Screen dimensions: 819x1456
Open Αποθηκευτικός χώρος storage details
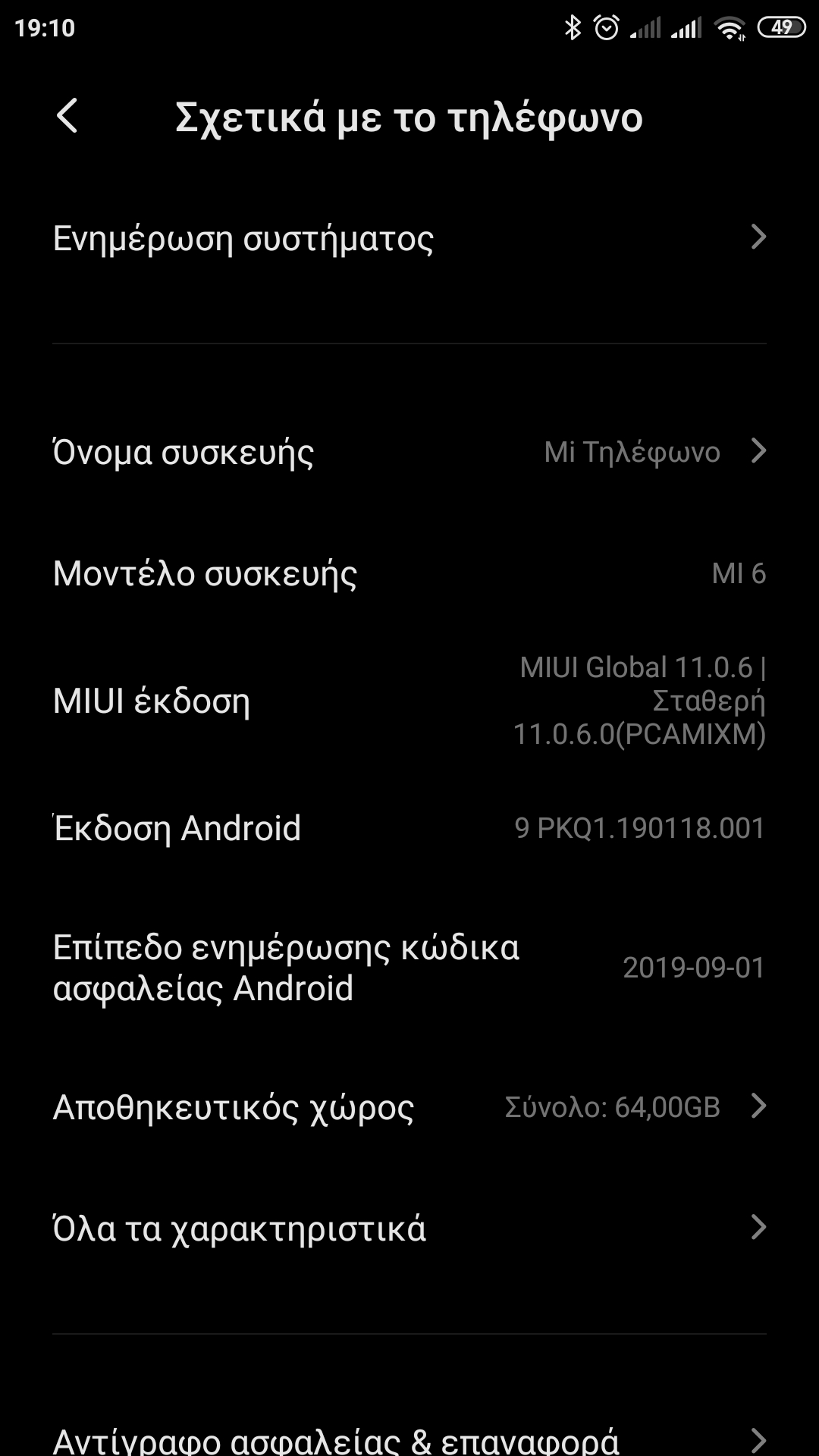click(x=409, y=1107)
